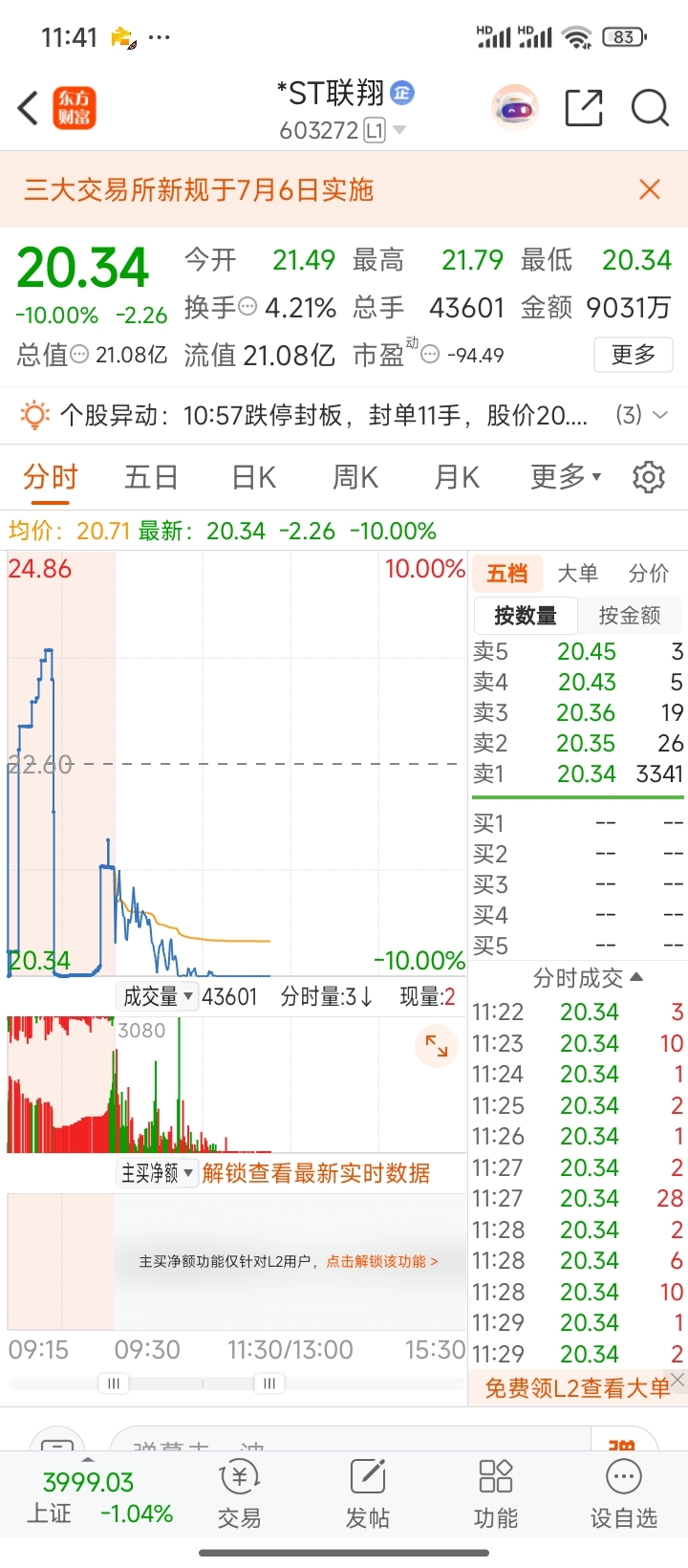
Task: Switch to the 日K chart tab
Action: (x=254, y=476)
